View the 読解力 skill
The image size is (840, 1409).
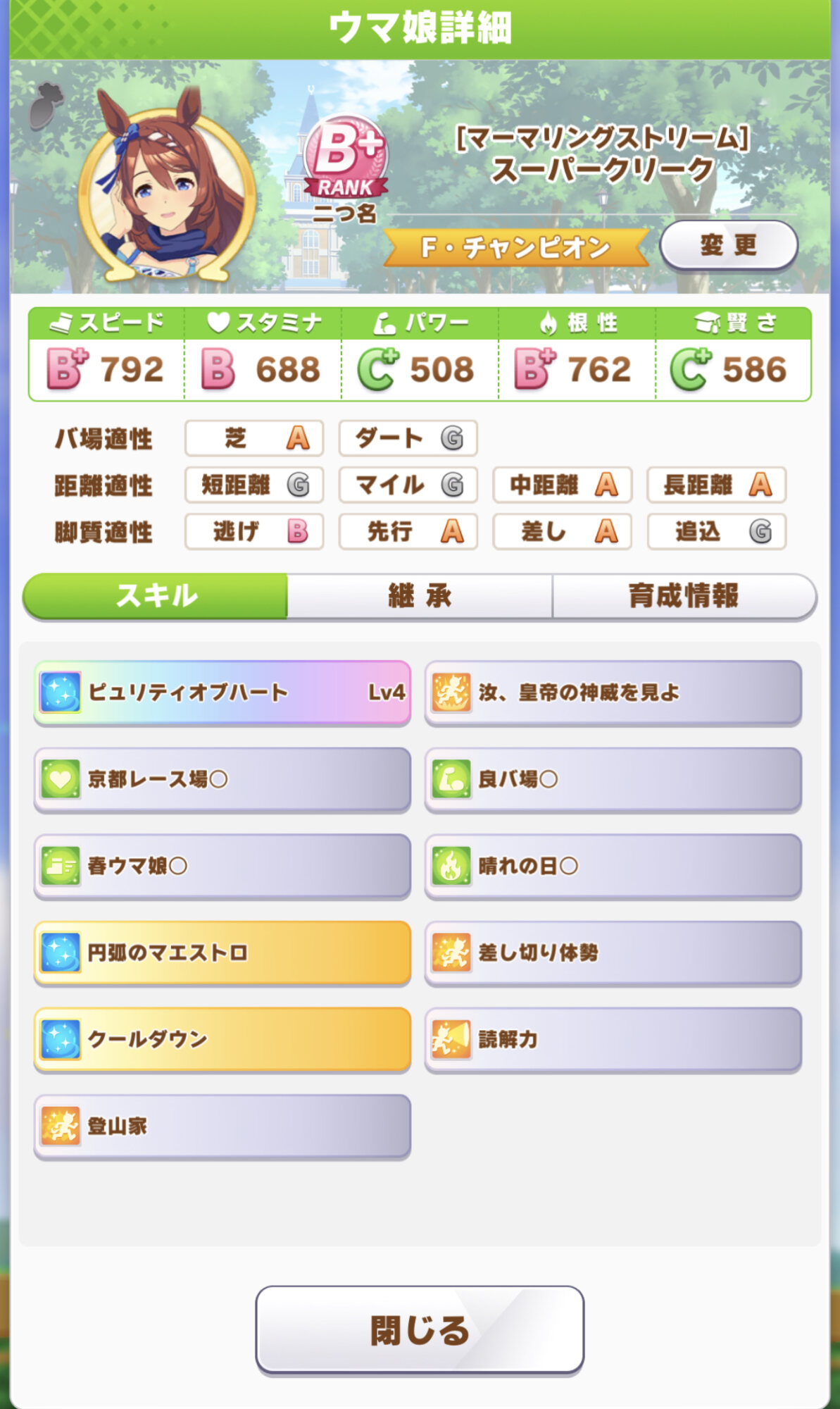pyautogui.click(x=613, y=1039)
